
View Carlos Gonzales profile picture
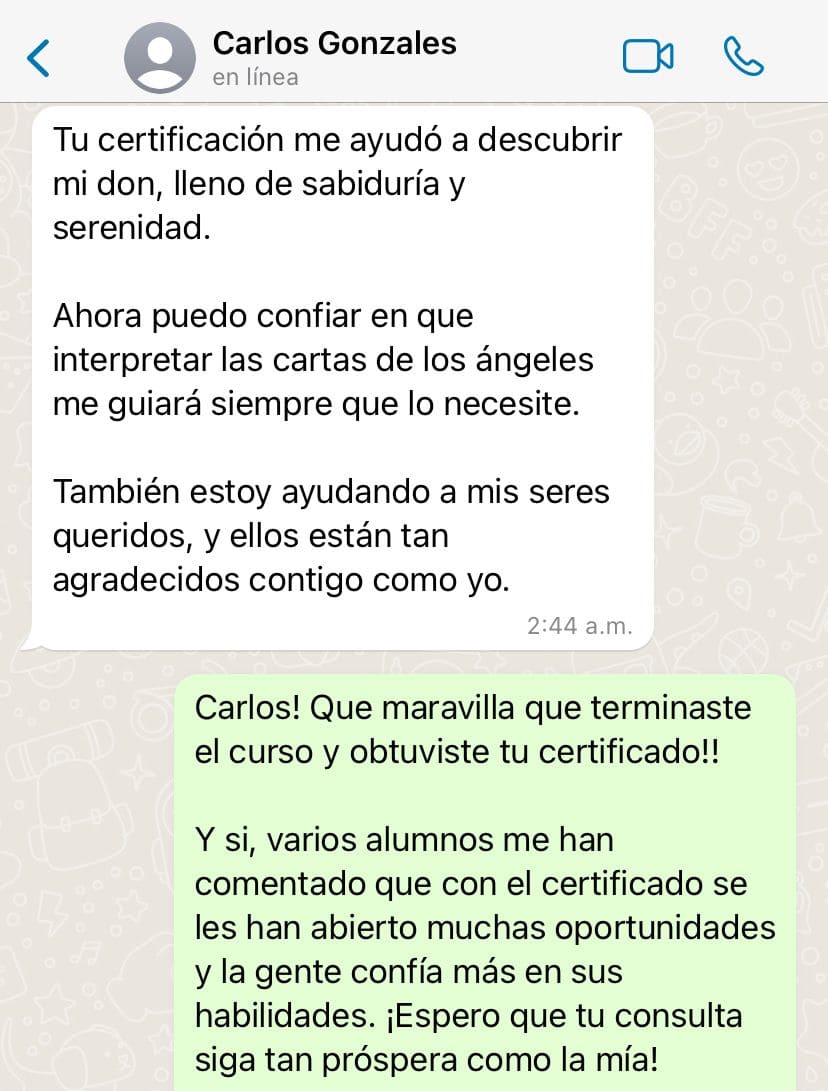click(159, 58)
